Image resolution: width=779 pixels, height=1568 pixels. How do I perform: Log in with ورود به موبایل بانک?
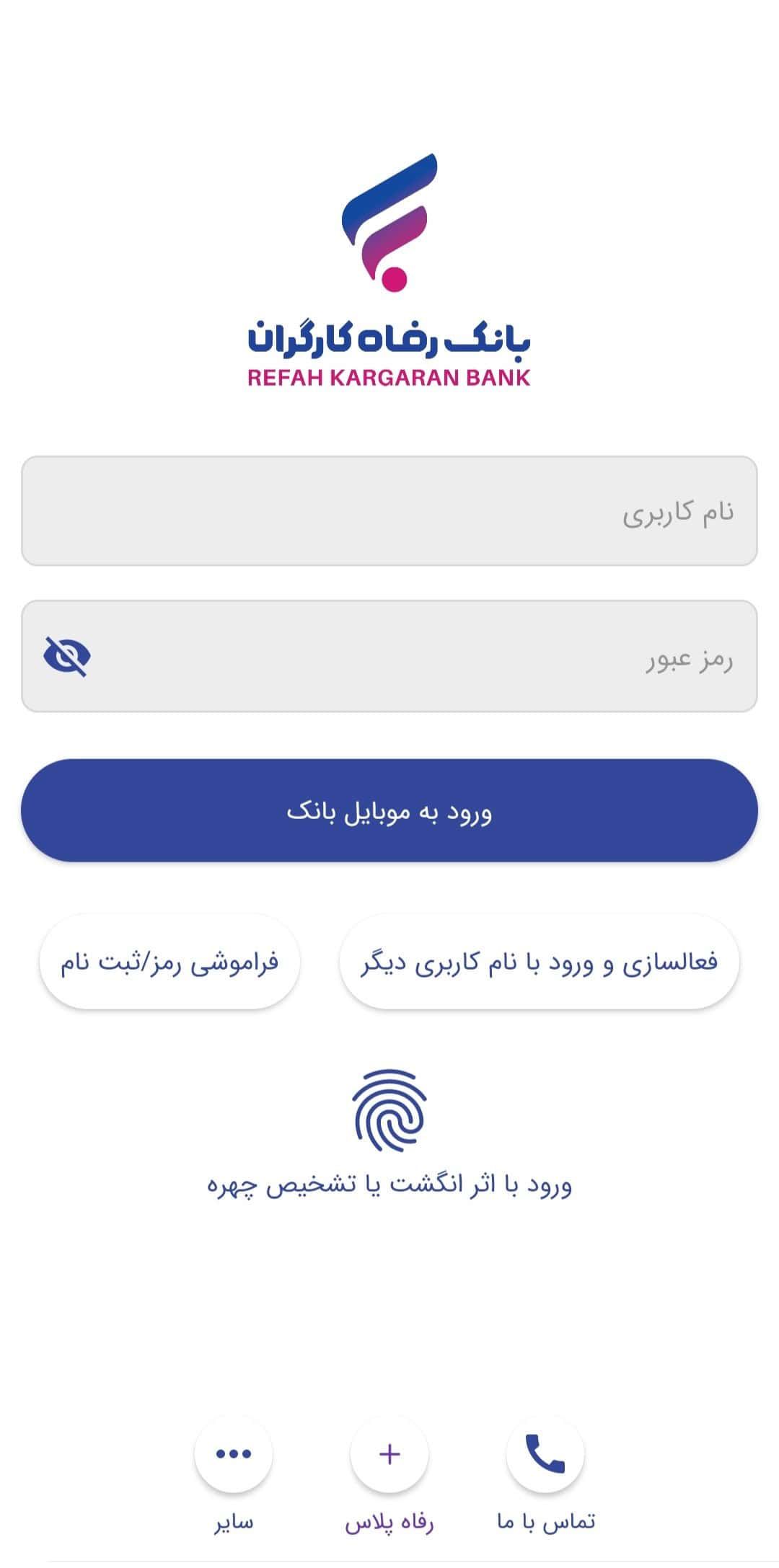click(389, 810)
